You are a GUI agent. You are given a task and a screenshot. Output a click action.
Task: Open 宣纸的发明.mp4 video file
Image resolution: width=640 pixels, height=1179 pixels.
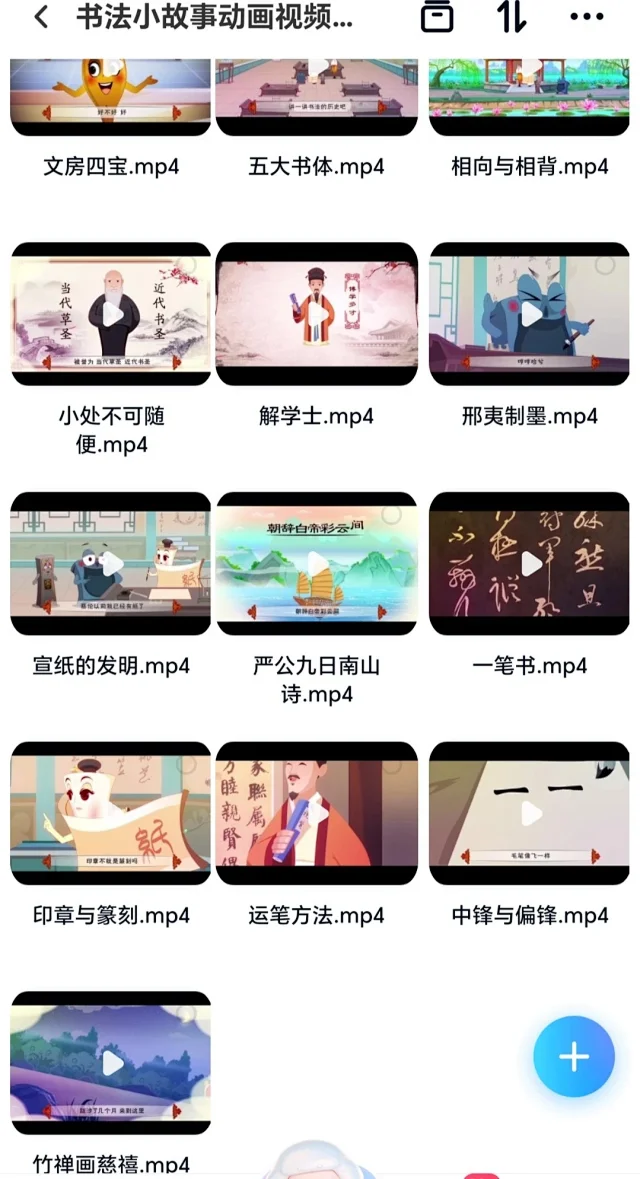coord(111,564)
